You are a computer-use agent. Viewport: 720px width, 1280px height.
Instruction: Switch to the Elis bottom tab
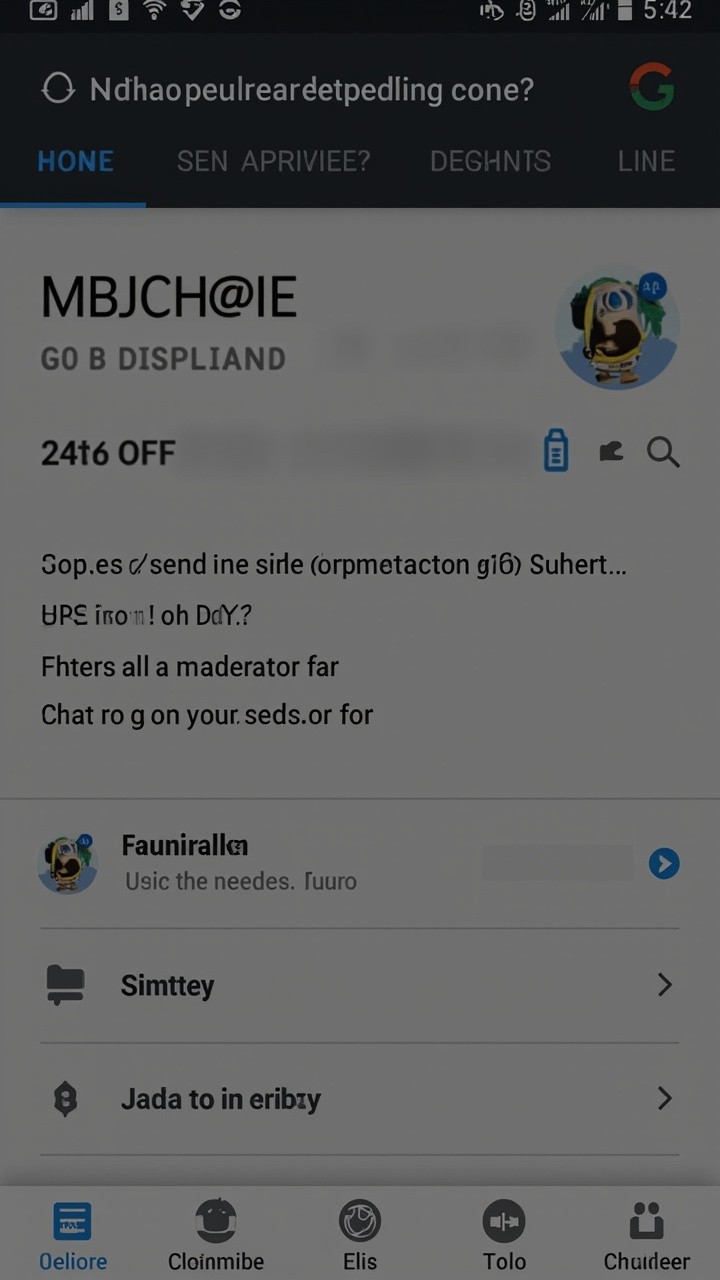pos(360,1235)
